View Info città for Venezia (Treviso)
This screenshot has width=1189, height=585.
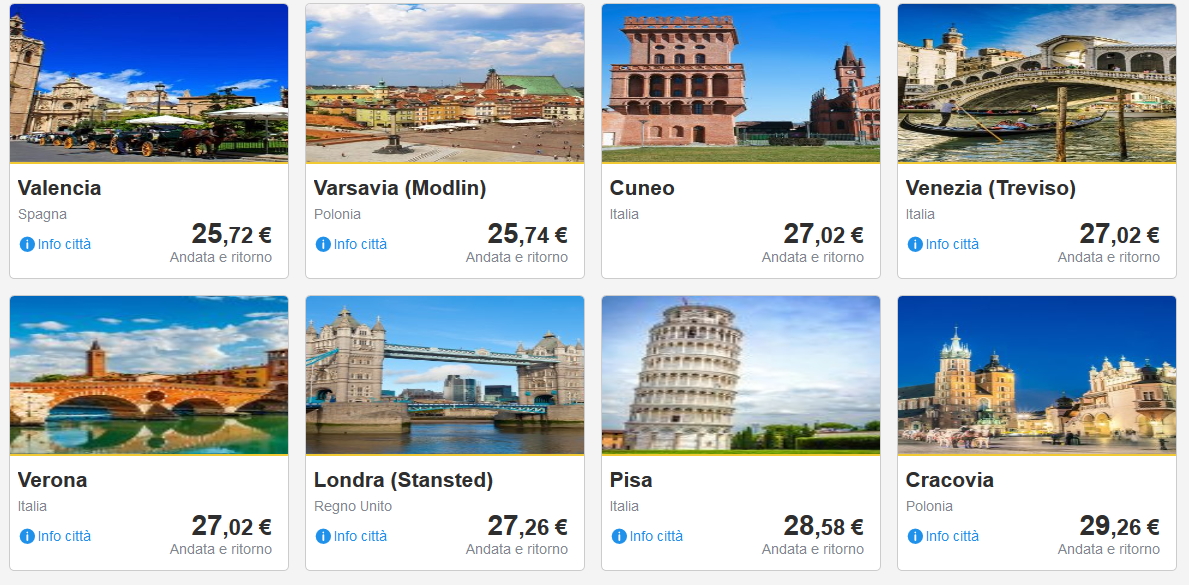[944, 244]
